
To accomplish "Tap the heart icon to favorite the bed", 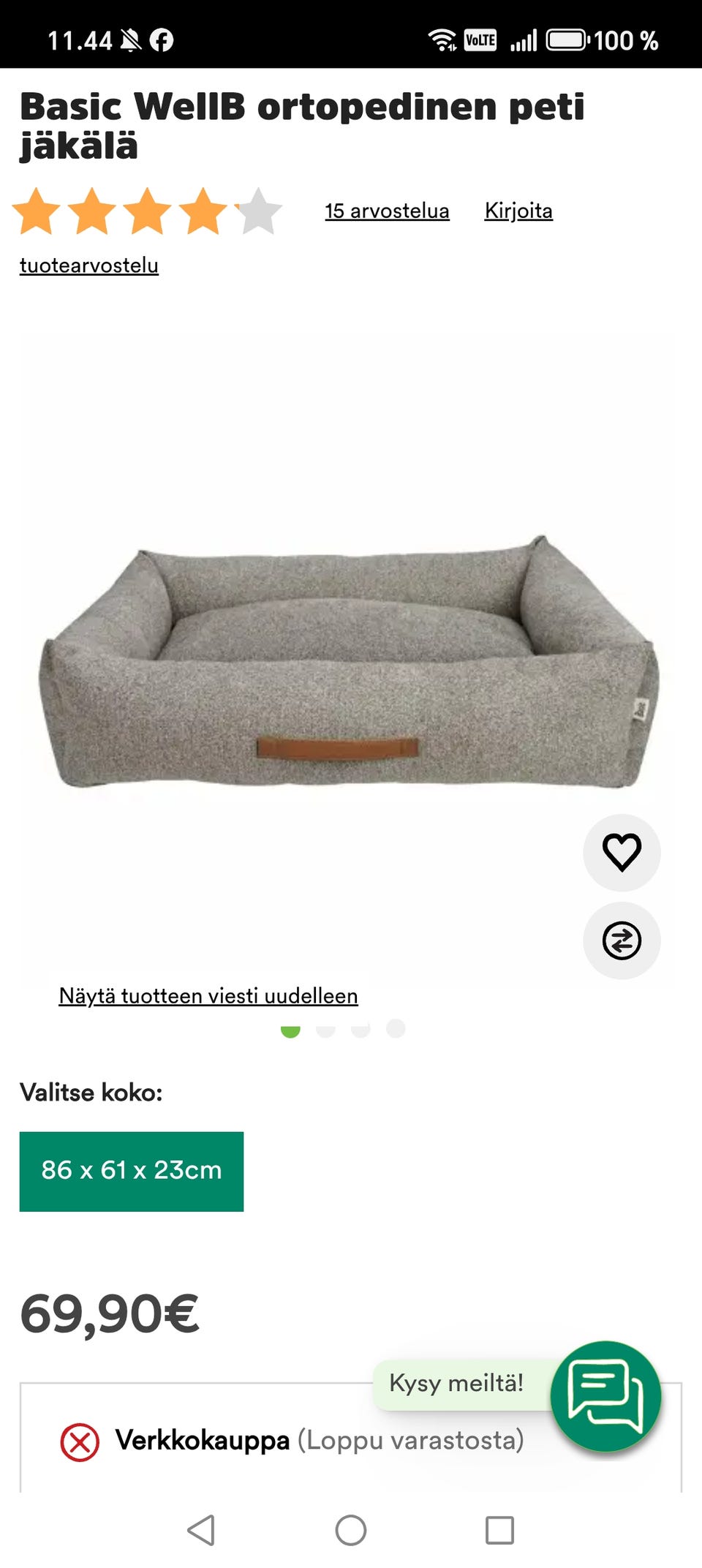I will [x=621, y=854].
